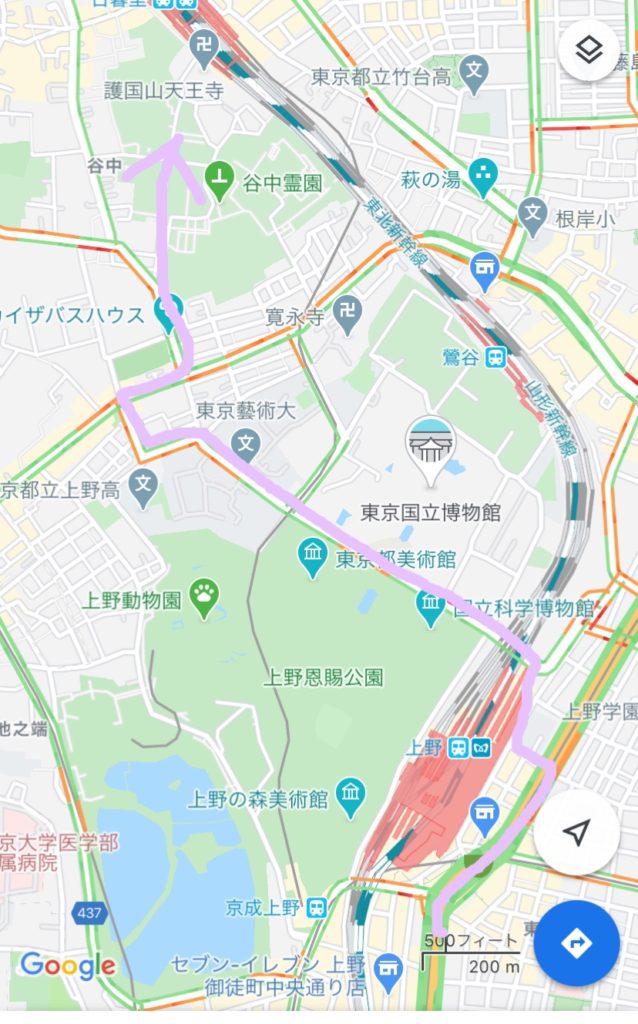Tap the 上野の森美術館 museum marker
638x1024 pixels.
351,797
